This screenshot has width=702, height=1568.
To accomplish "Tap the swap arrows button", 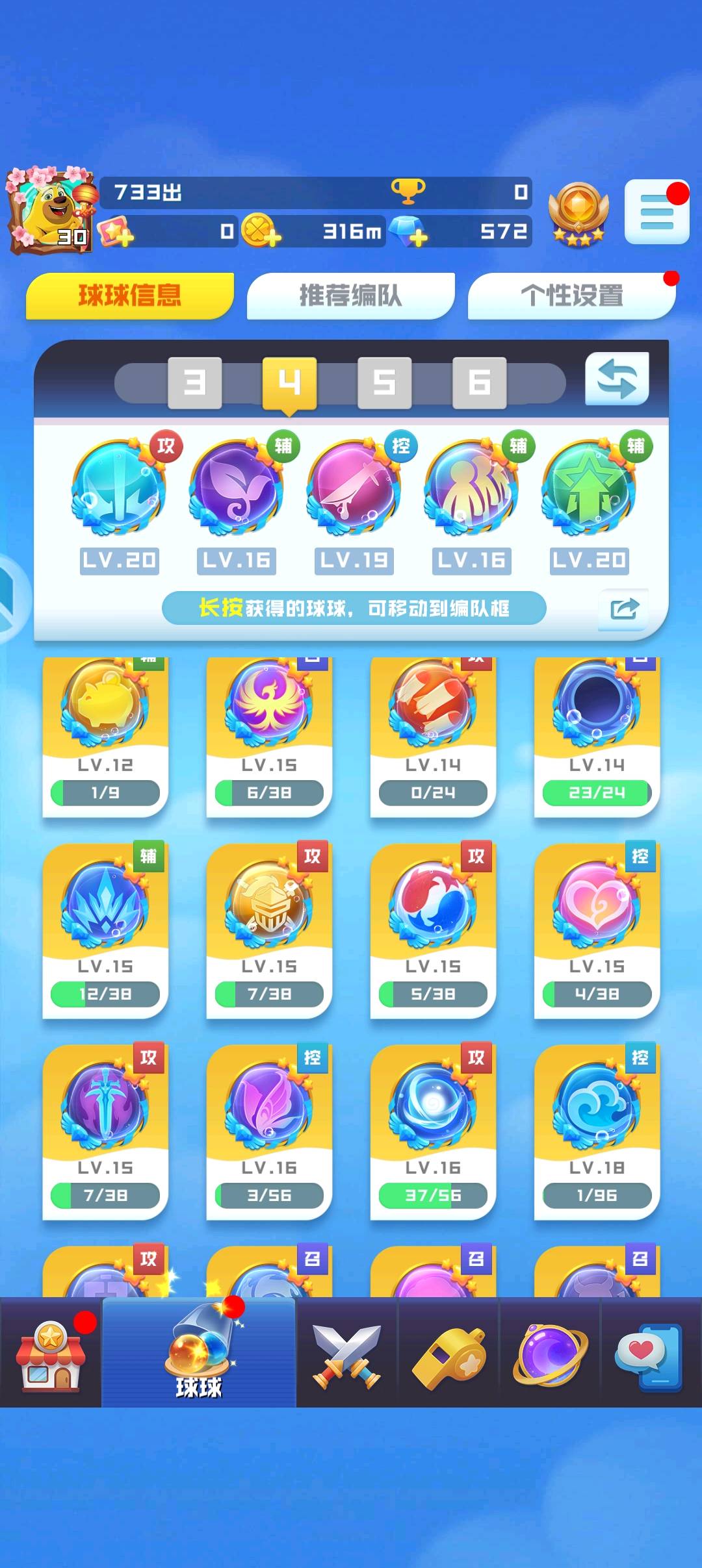I will coord(616,379).
